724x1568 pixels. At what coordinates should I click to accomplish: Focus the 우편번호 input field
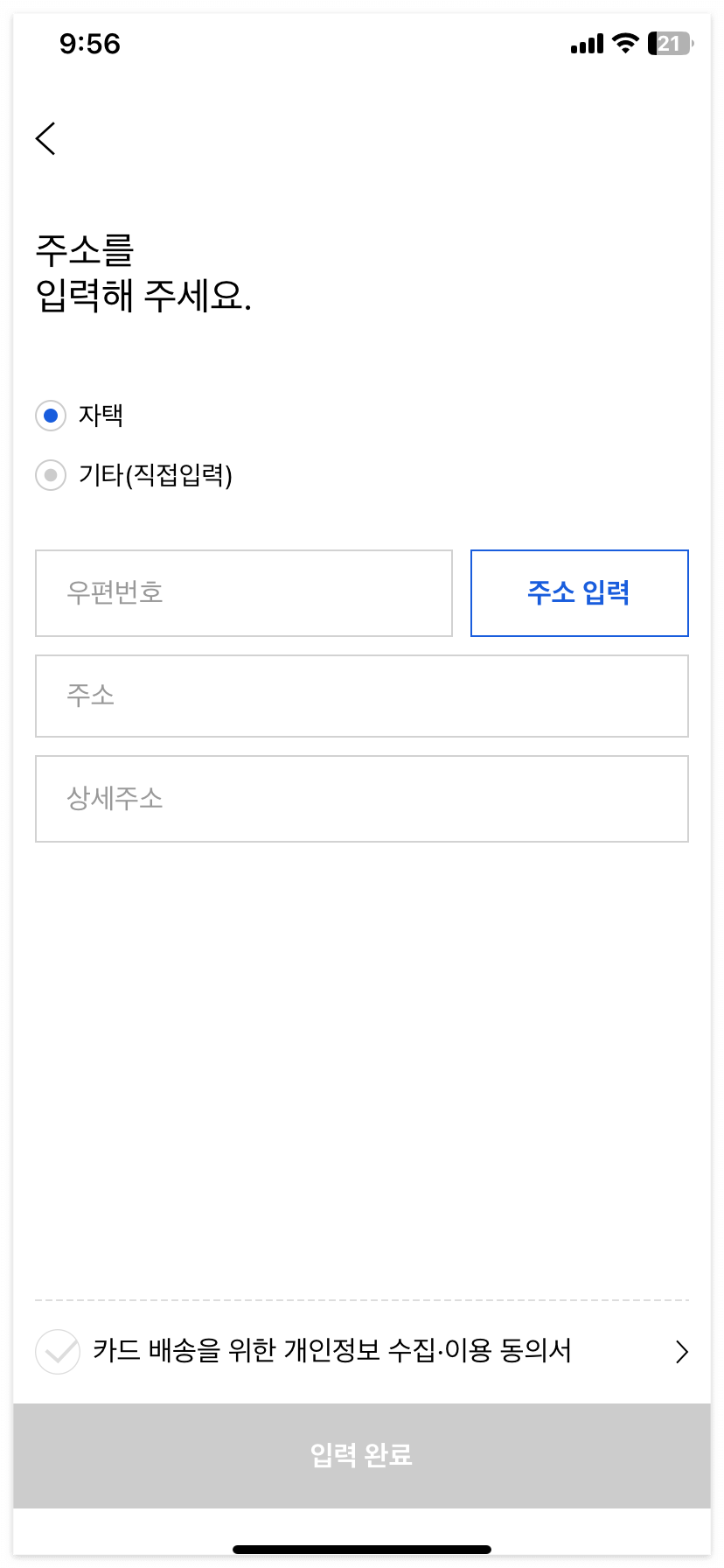tap(243, 592)
